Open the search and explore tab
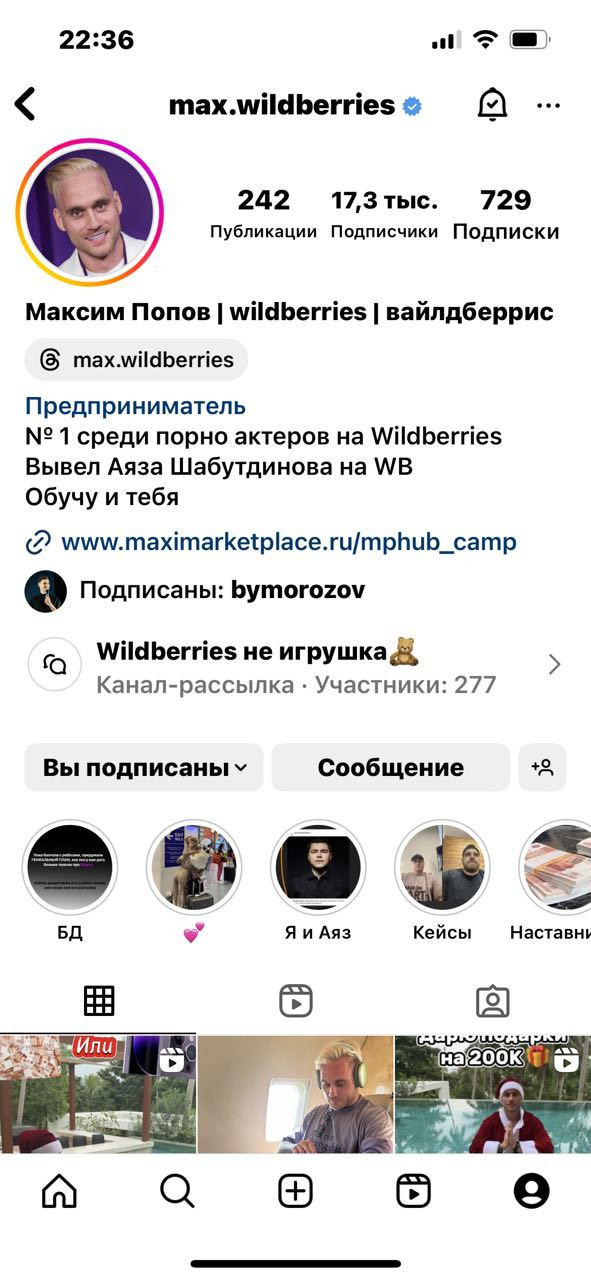This screenshot has height=1280, width=591. click(177, 1191)
